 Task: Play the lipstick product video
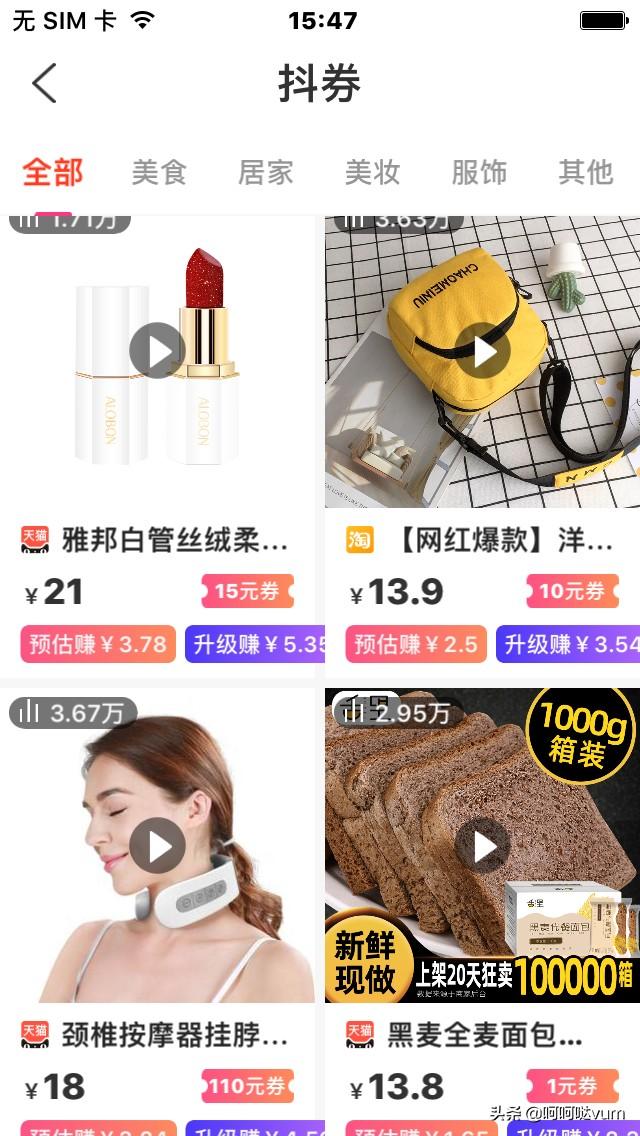[x=157, y=350]
